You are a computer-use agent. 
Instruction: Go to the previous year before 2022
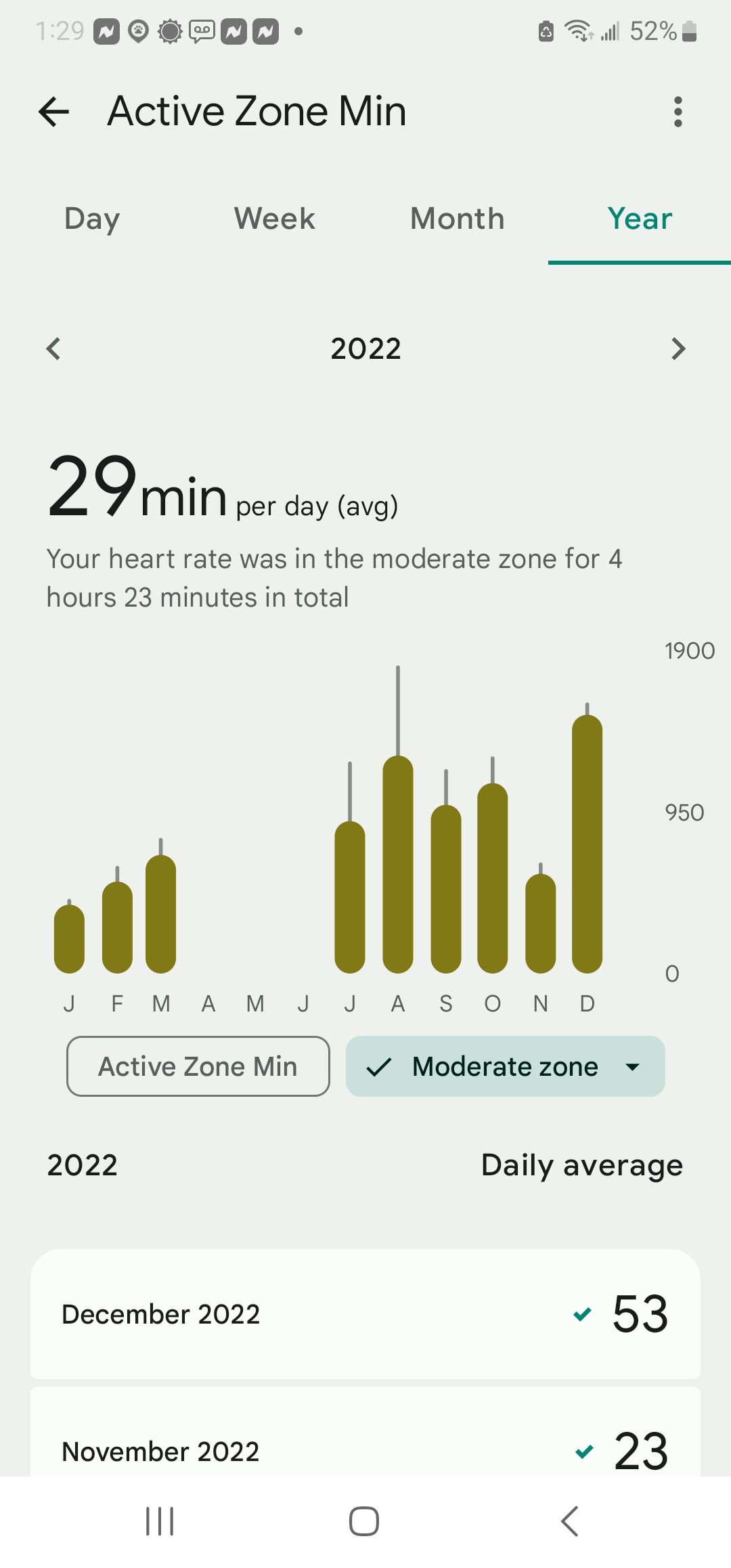tap(53, 349)
